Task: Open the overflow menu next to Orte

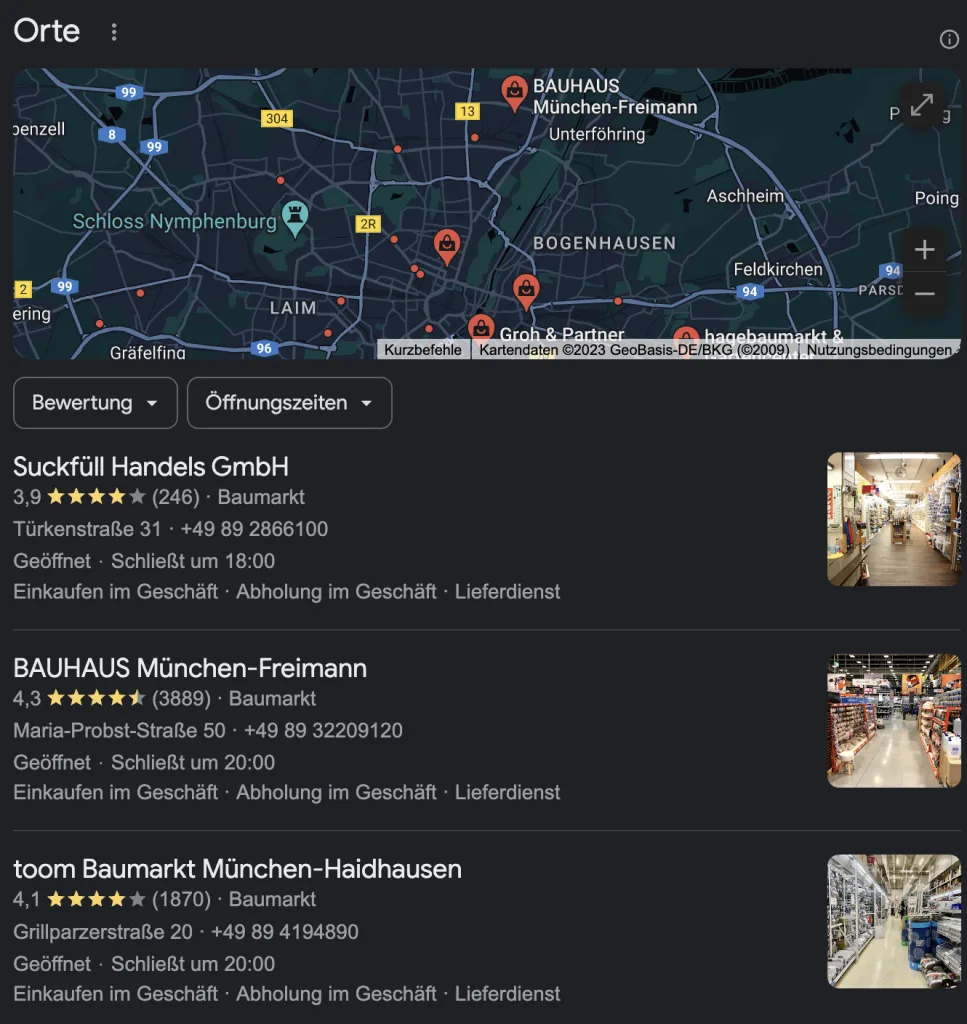Action: pyautogui.click(x=114, y=32)
